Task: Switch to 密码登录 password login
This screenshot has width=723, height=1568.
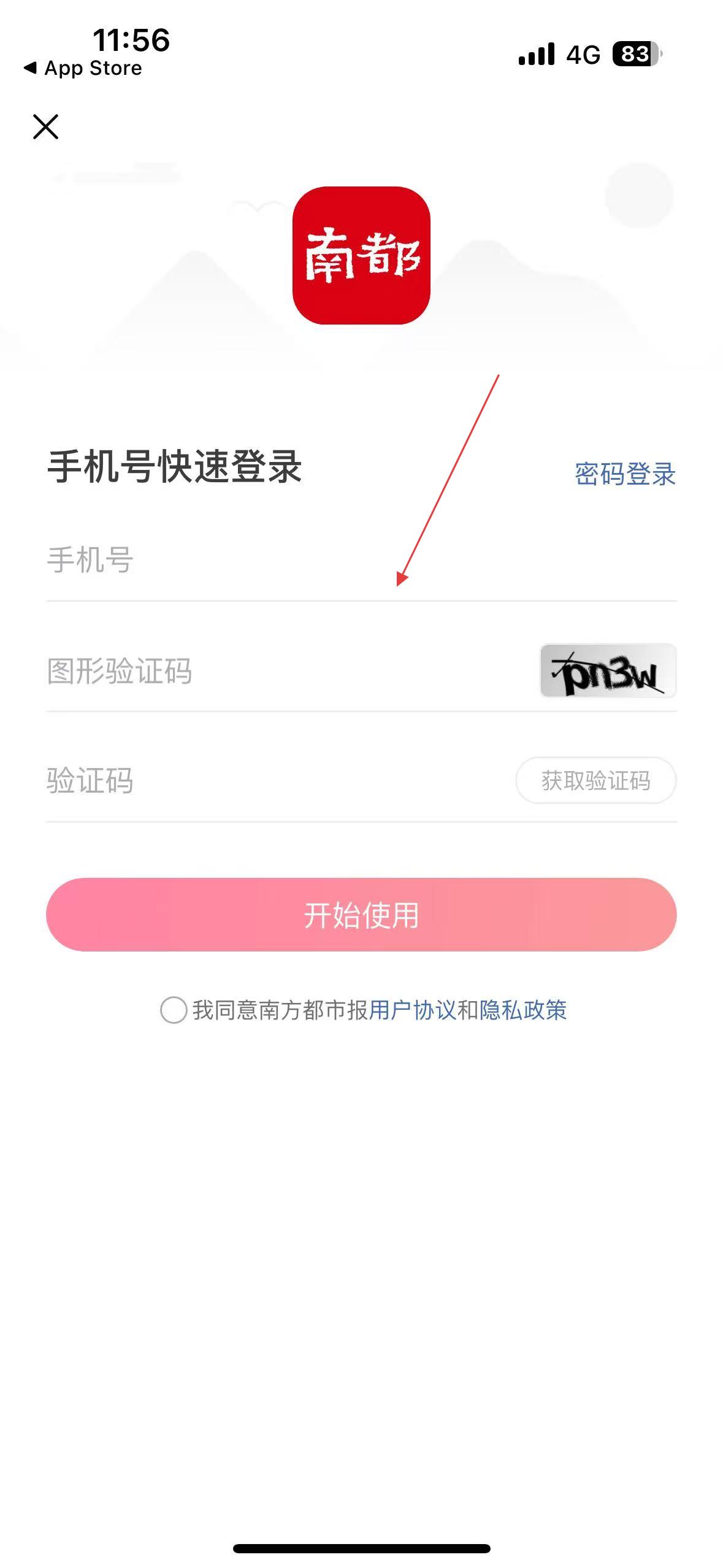Action: [x=625, y=474]
